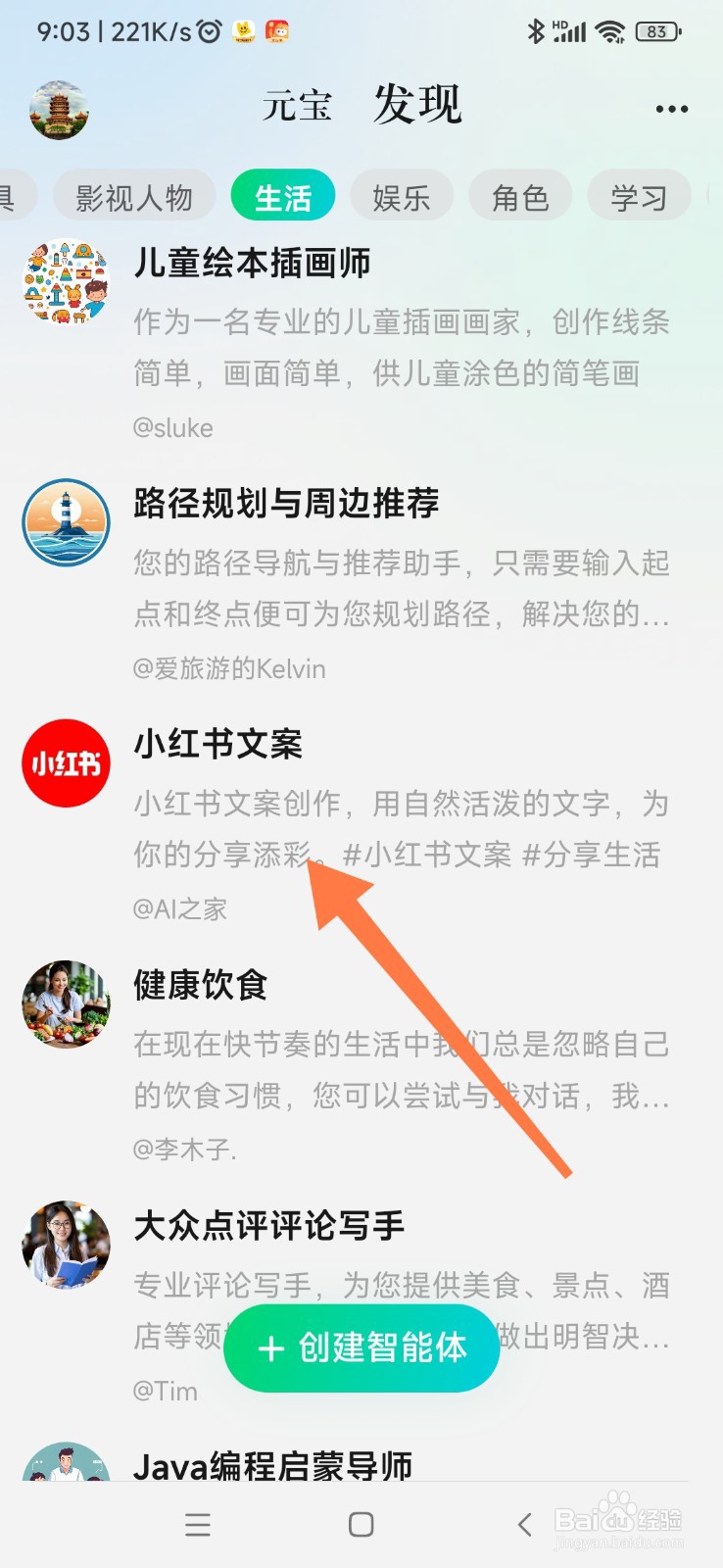Screen dimensions: 723x1568
Task: Tap the 创建智能体 button
Action: (361, 1347)
